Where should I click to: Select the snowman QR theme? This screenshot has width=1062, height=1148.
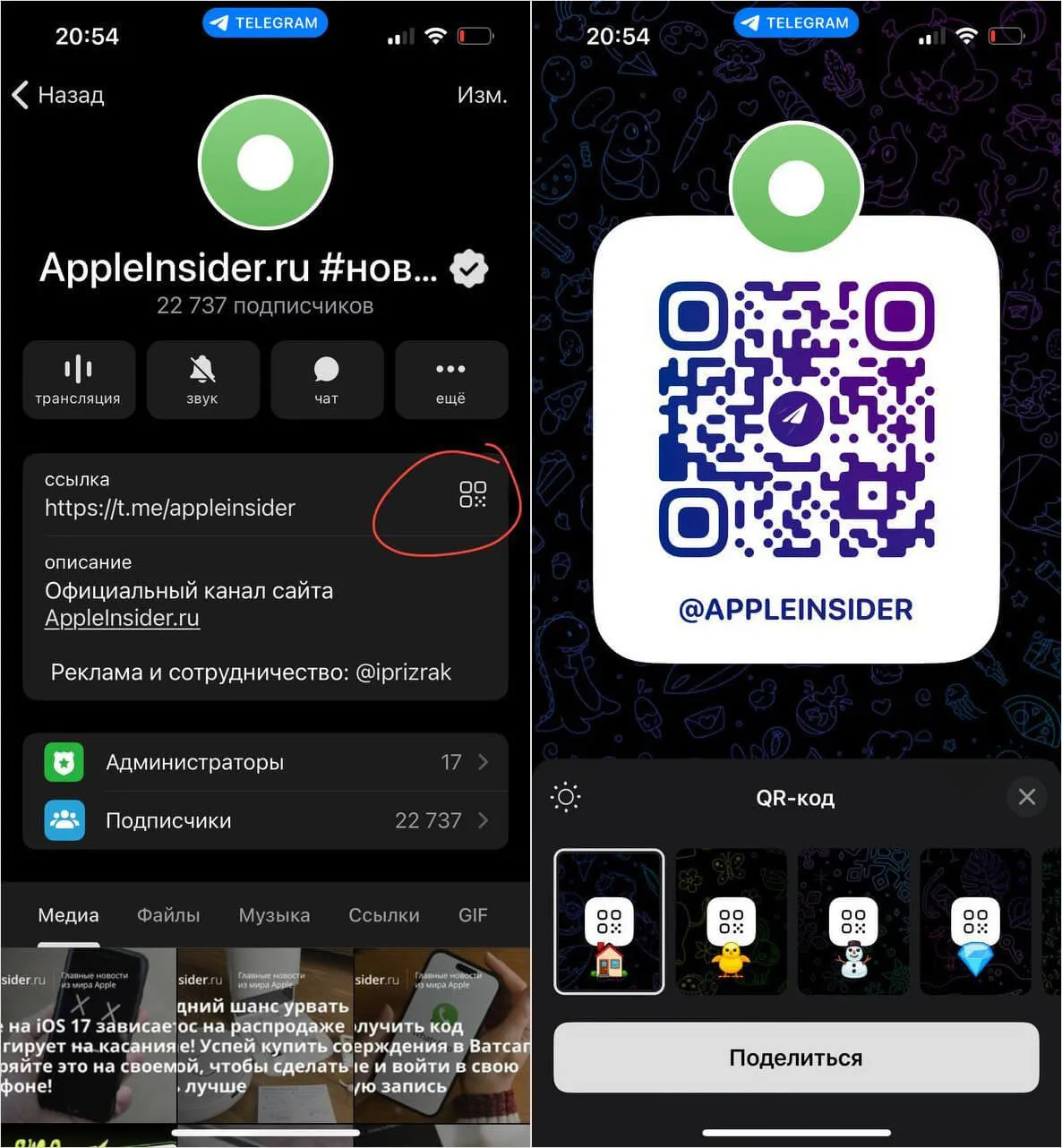coord(852,921)
